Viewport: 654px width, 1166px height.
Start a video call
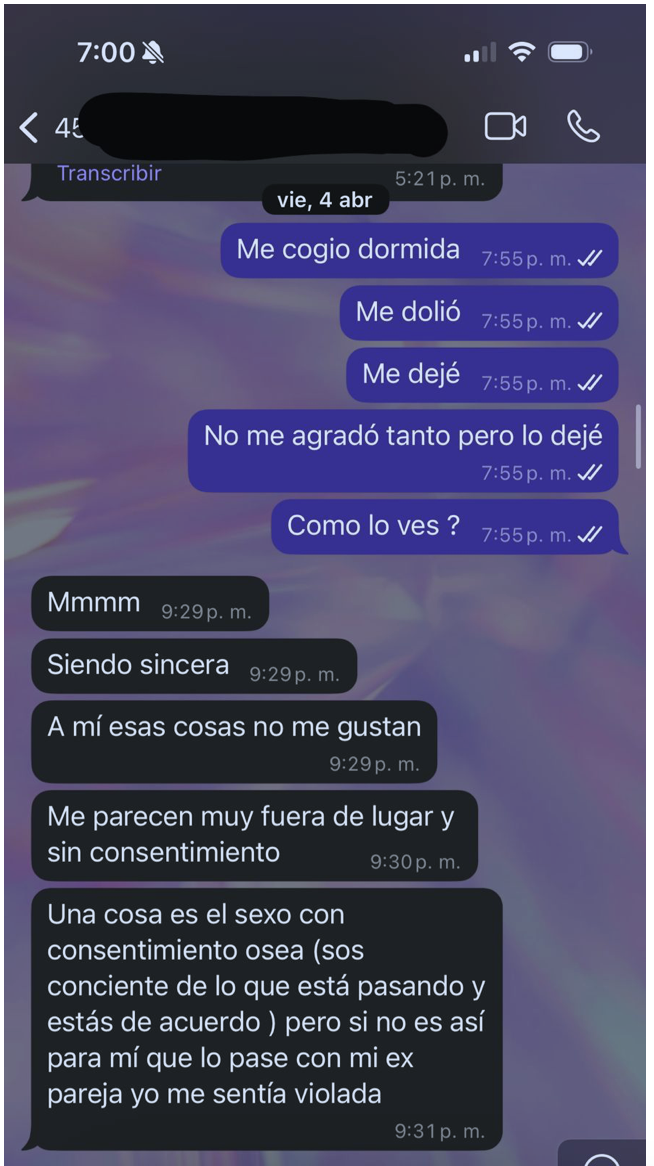[505, 126]
